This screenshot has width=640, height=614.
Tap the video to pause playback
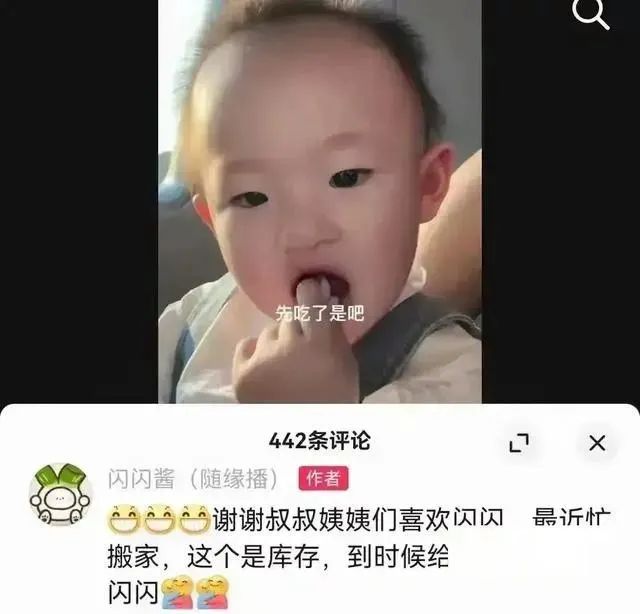[320, 200]
